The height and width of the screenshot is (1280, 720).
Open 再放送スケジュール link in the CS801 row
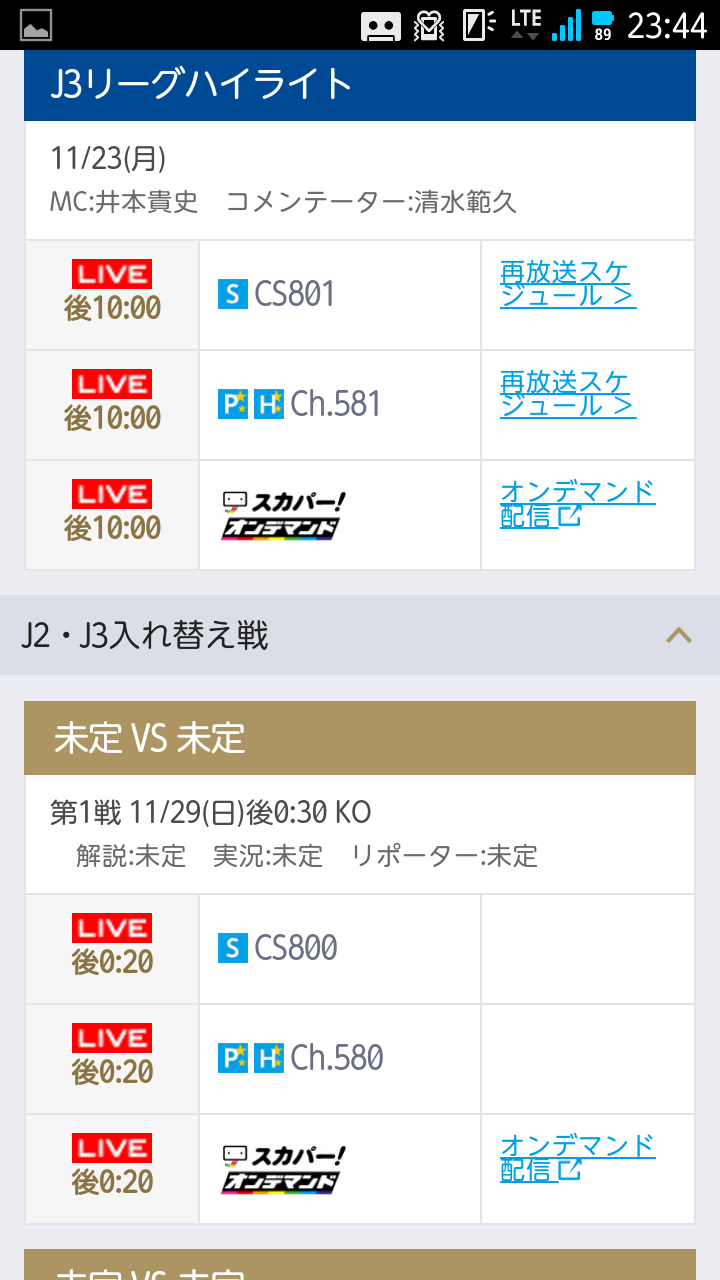567,285
